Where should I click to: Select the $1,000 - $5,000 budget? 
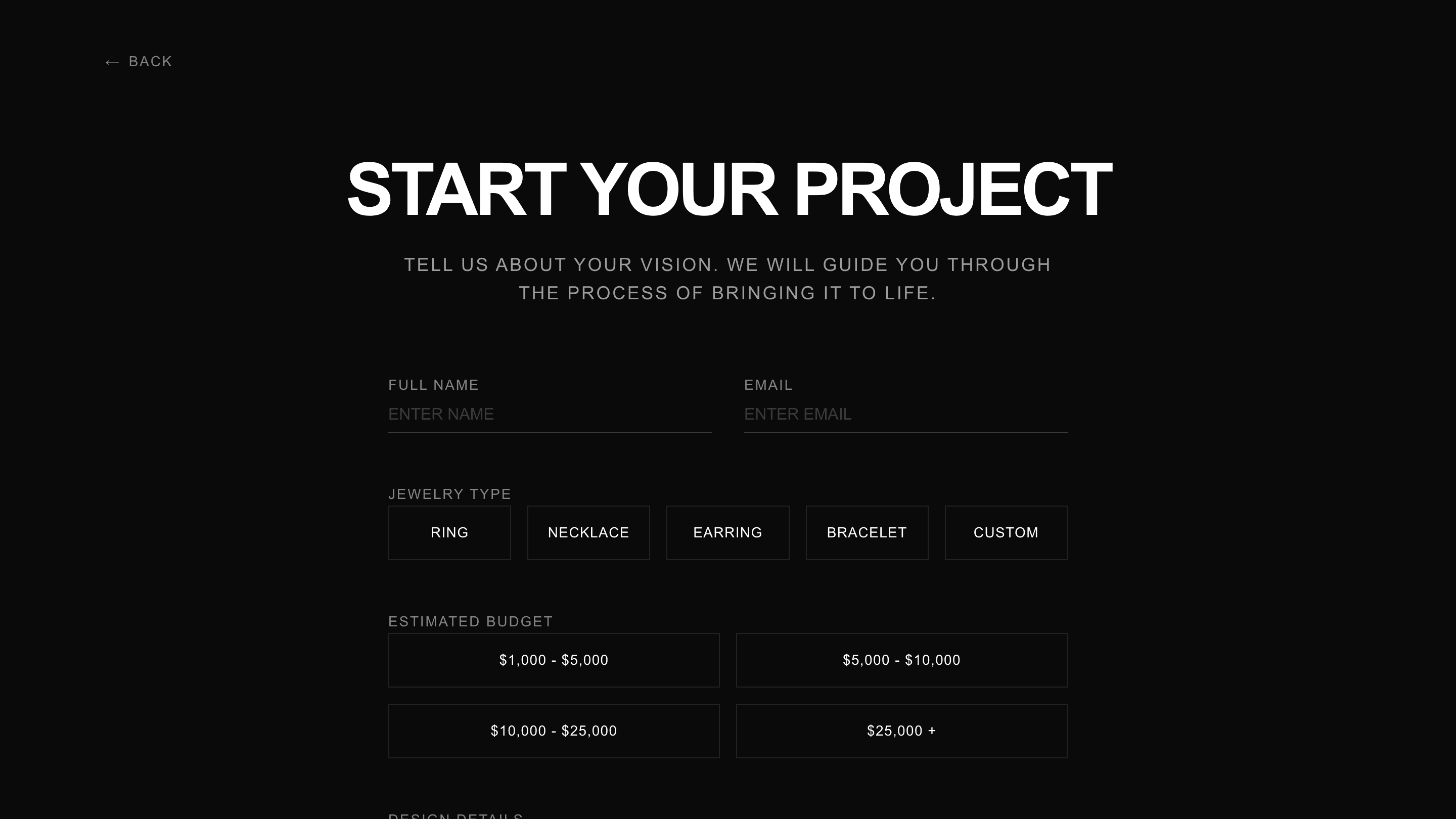pyautogui.click(x=554, y=660)
